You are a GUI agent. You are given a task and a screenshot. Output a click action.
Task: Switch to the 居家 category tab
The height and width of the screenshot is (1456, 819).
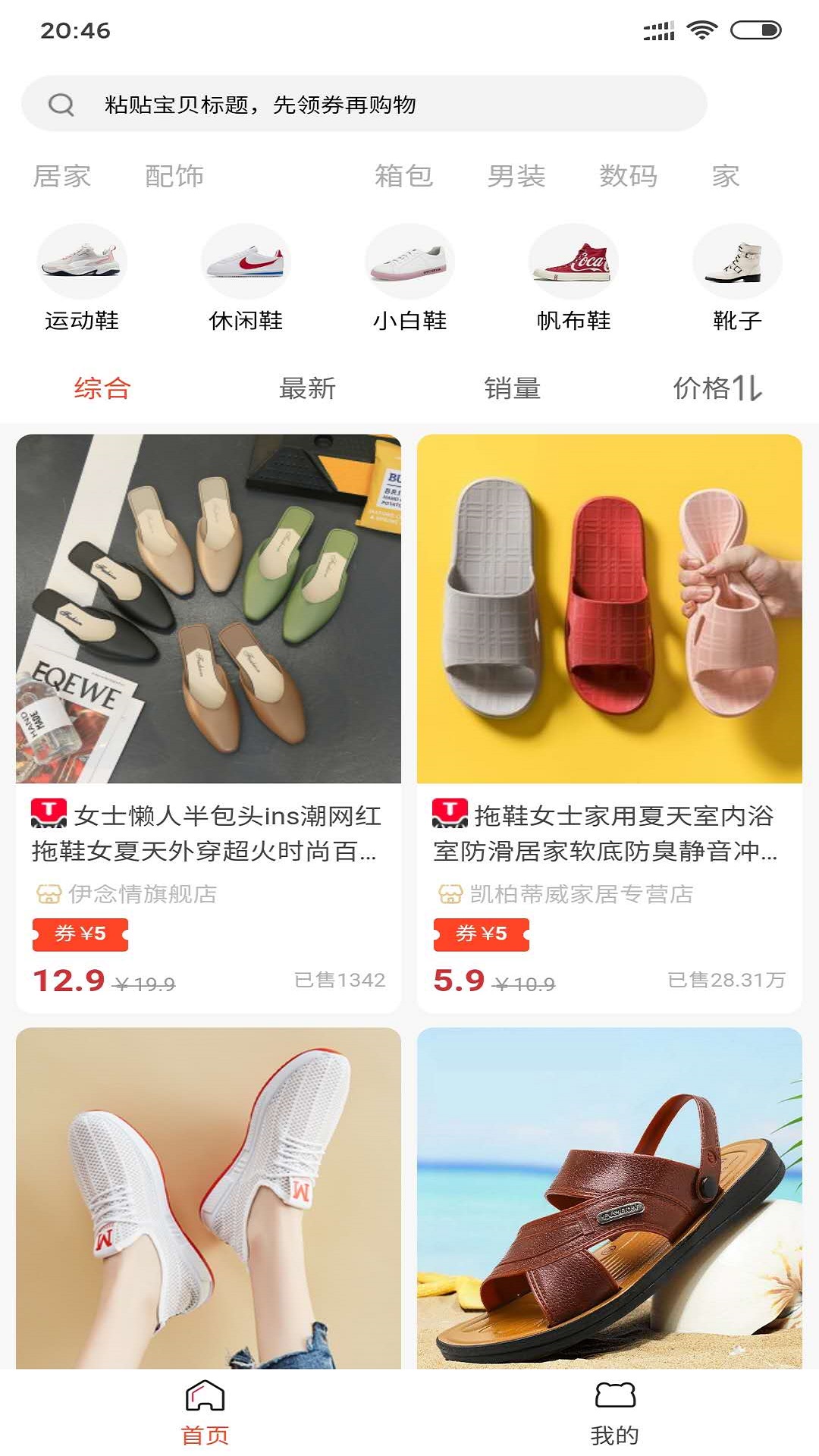click(62, 177)
